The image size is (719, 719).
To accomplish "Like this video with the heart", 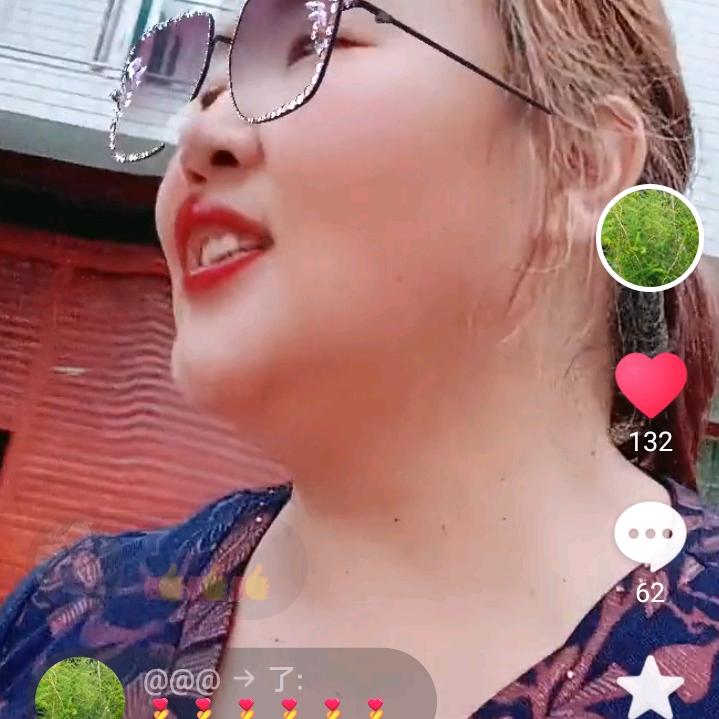I will pyautogui.click(x=651, y=386).
